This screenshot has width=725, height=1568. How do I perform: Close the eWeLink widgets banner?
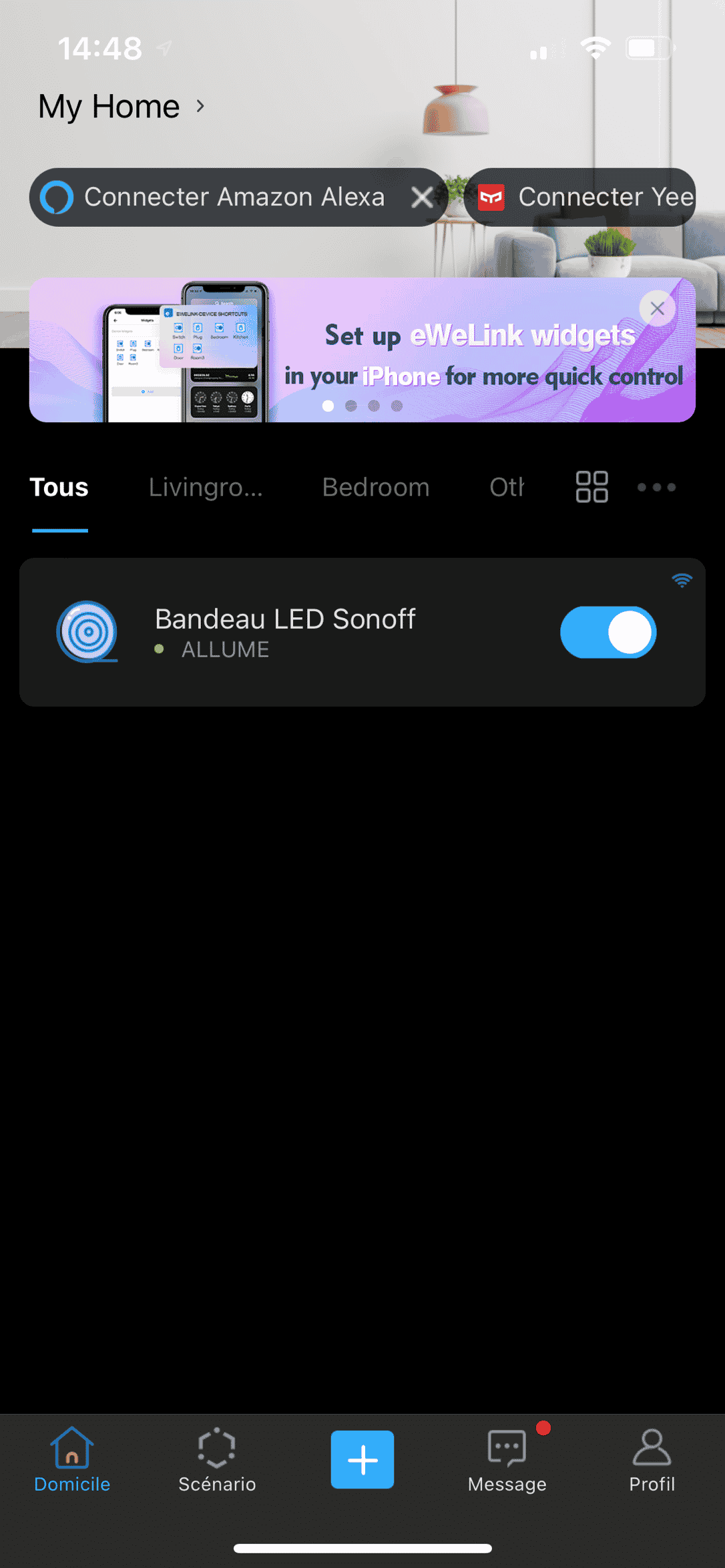pyautogui.click(x=657, y=308)
